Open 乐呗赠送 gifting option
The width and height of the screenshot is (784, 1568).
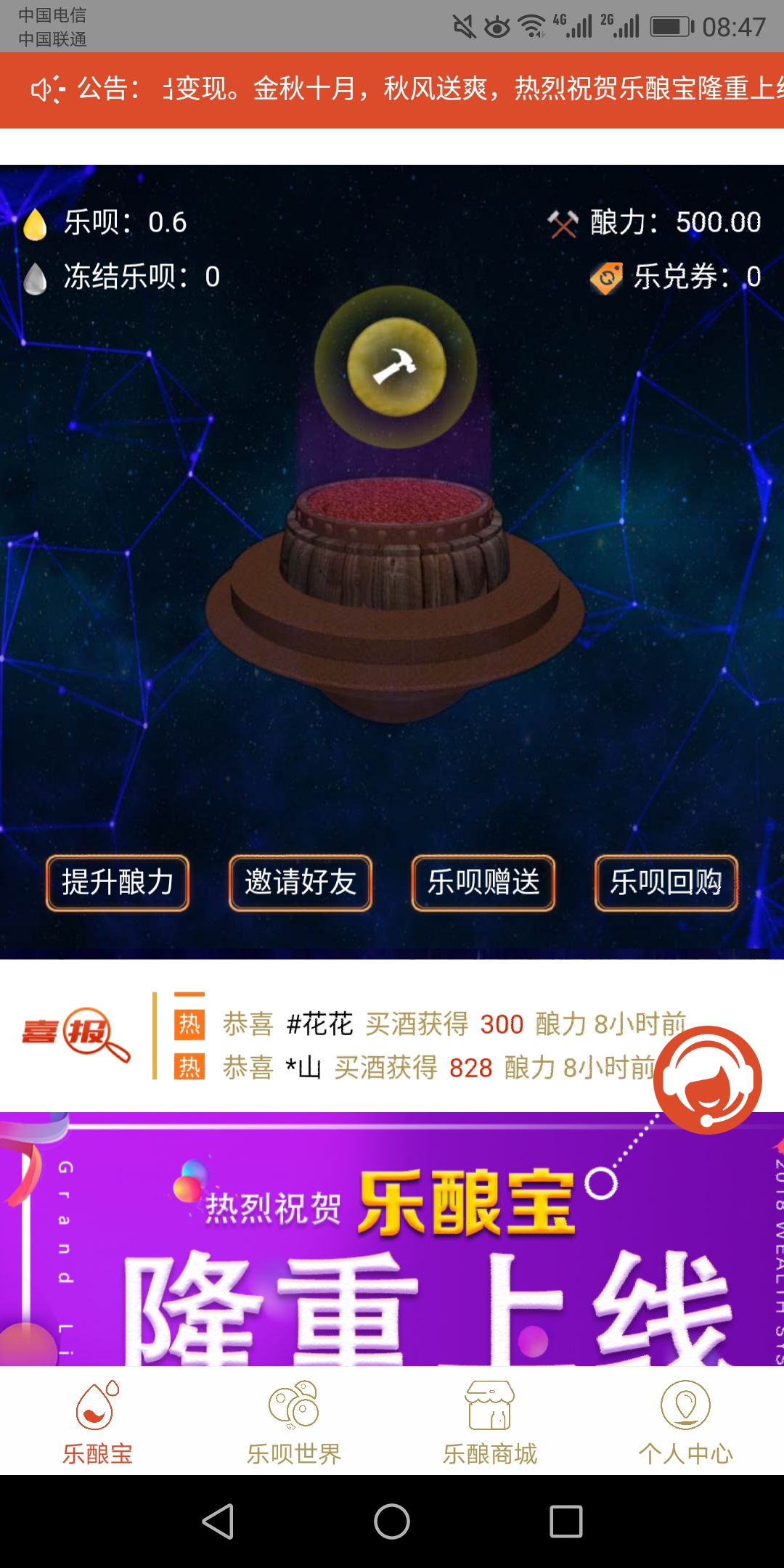483,883
